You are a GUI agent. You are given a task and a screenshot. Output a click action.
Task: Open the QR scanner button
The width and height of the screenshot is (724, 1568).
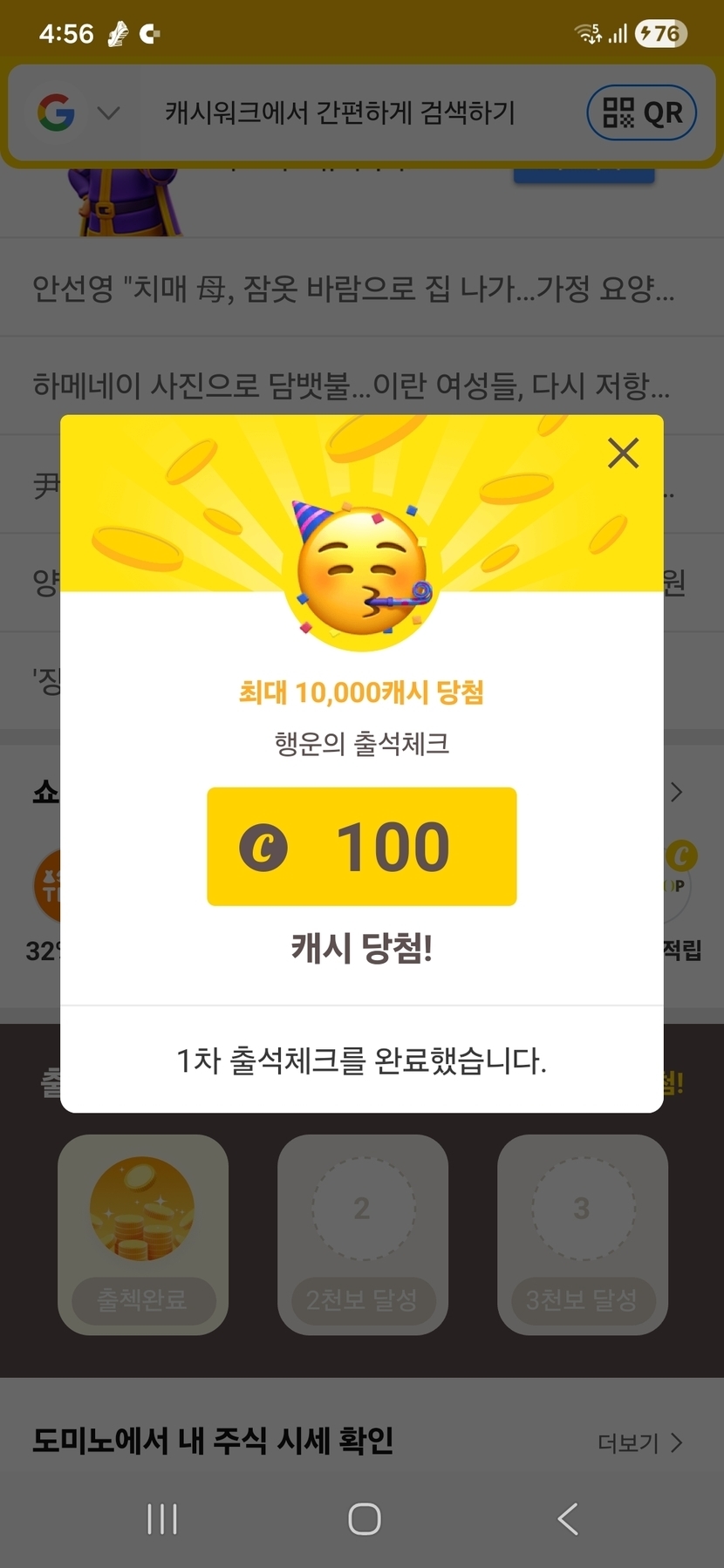click(x=641, y=112)
